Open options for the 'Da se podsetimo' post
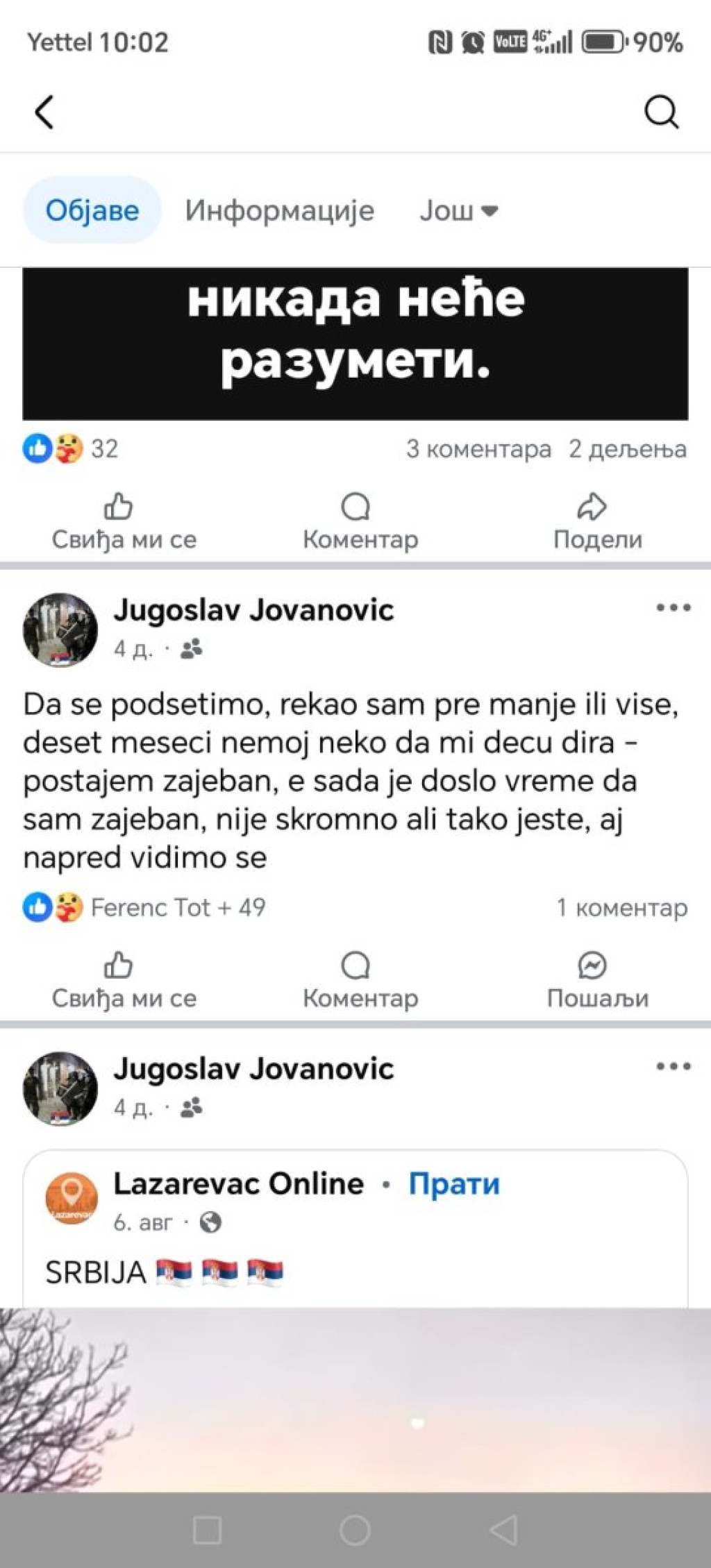The width and height of the screenshot is (711, 1568). [x=673, y=608]
